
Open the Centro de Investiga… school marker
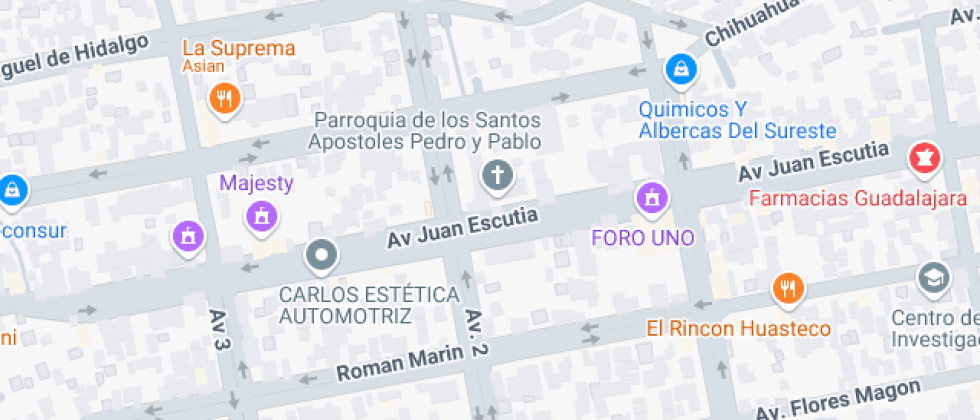933,277
